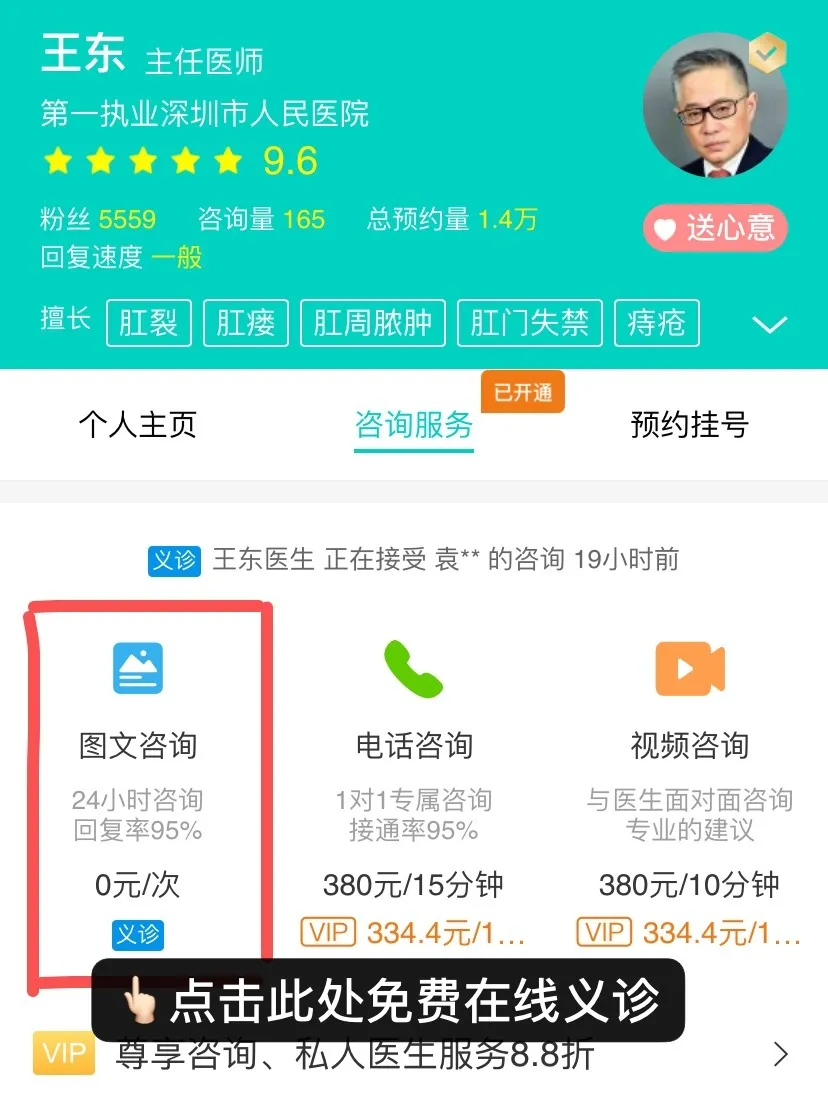Viewport: 828px width, 1094px height.
Task: Tap the 肛周脓肿 specialty tag
Action: click(x=373, y=323)
